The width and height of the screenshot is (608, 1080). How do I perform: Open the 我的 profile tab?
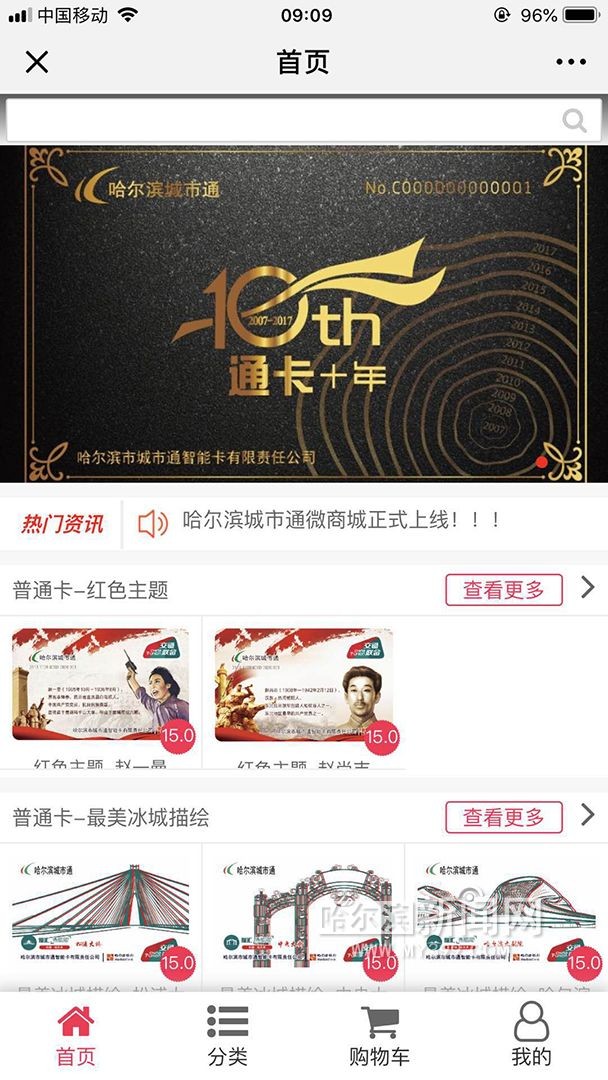pyautogui.click(x=531, y=1035)
